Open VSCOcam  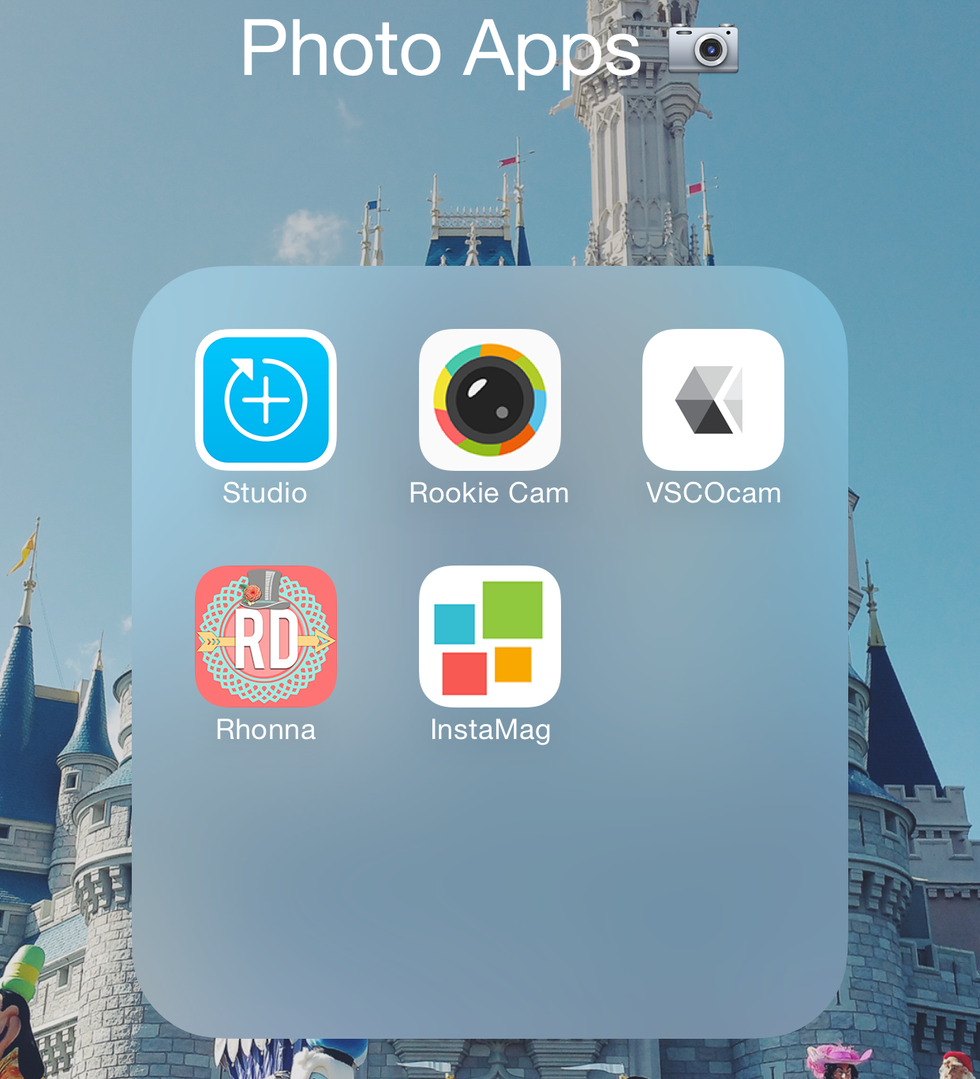pyautogui.click(x=713, y=400)
